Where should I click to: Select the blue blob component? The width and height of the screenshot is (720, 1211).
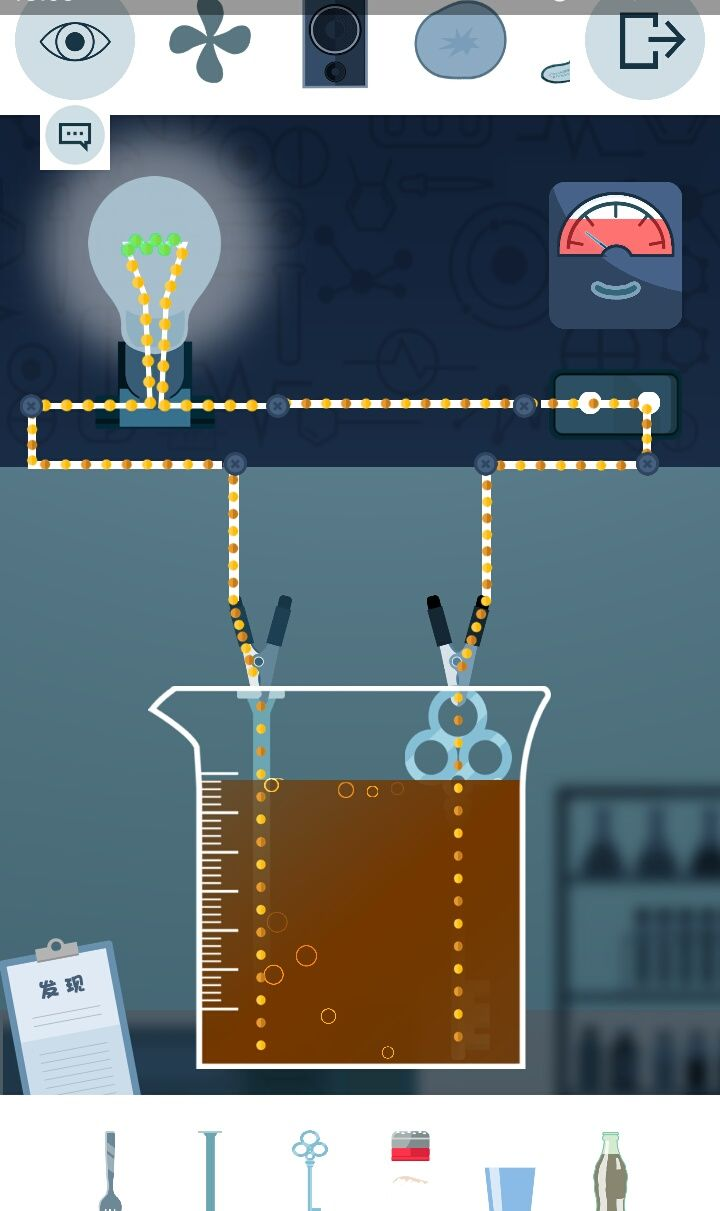point(460,42)
